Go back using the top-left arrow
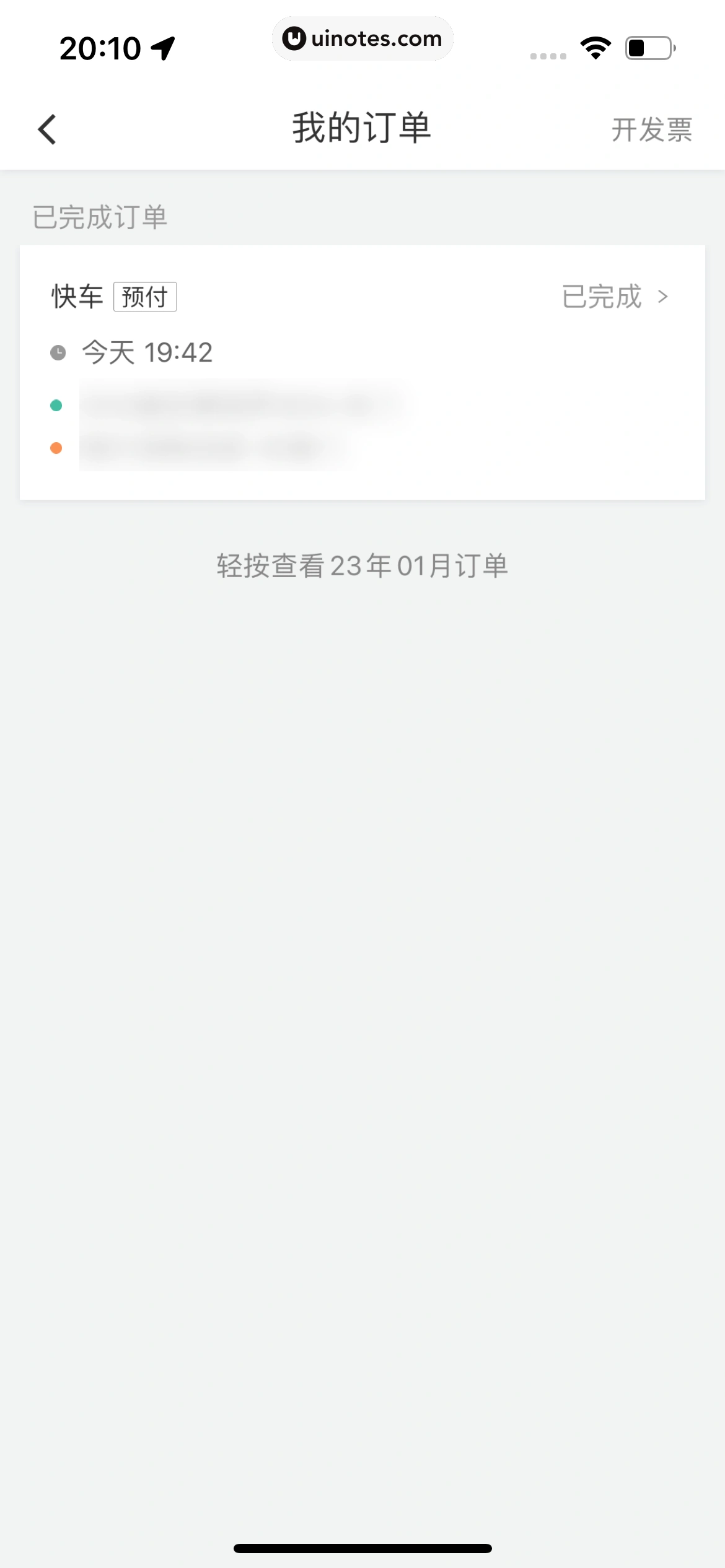725x1568 pixels. click(x=47, y=129)
